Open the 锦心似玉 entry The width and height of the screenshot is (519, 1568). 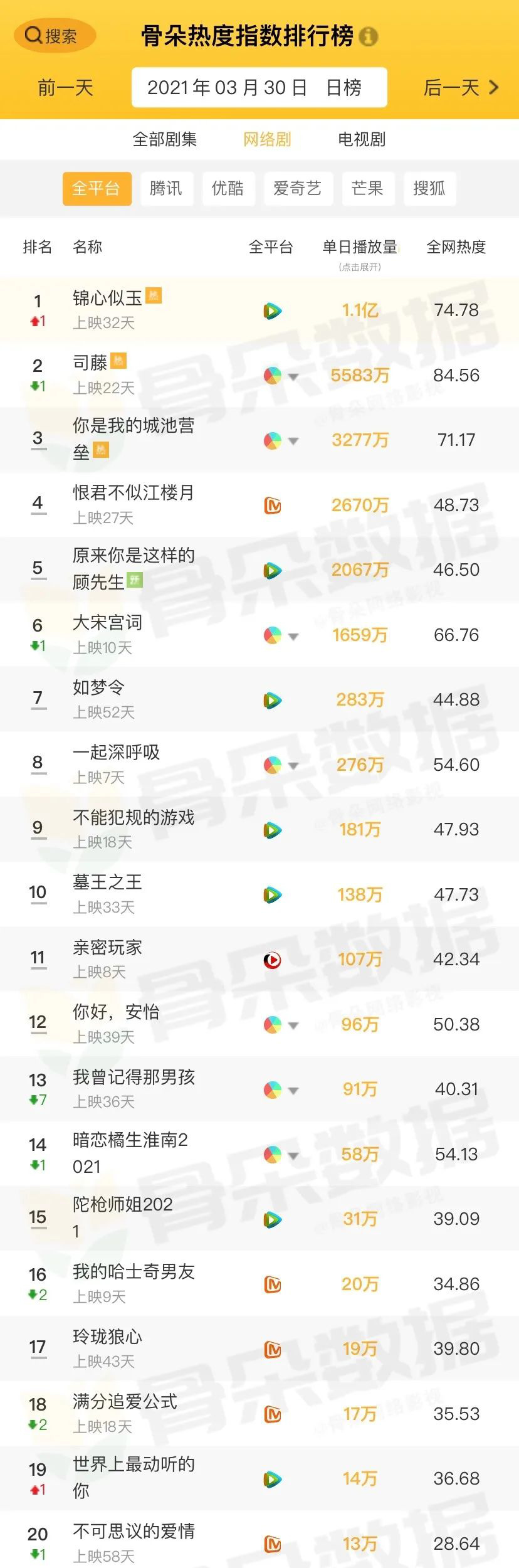108,299
